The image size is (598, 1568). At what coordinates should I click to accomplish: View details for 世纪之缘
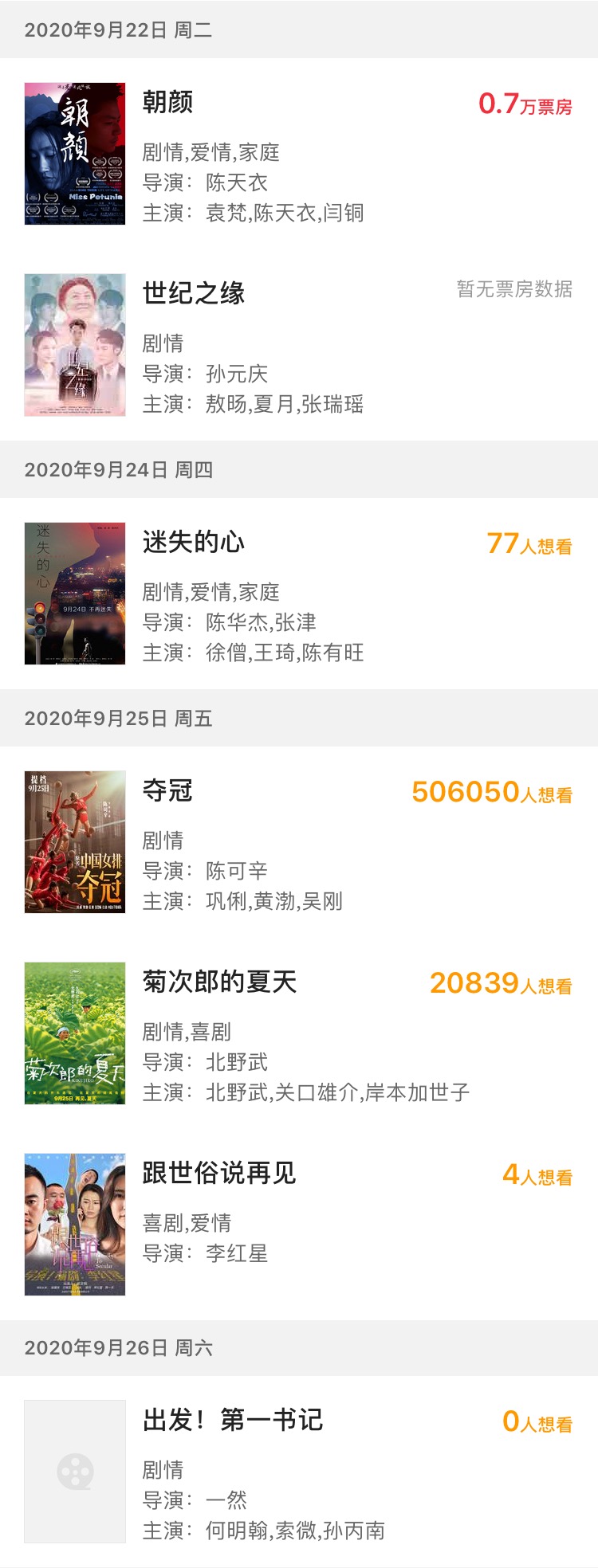pos(193,294)
